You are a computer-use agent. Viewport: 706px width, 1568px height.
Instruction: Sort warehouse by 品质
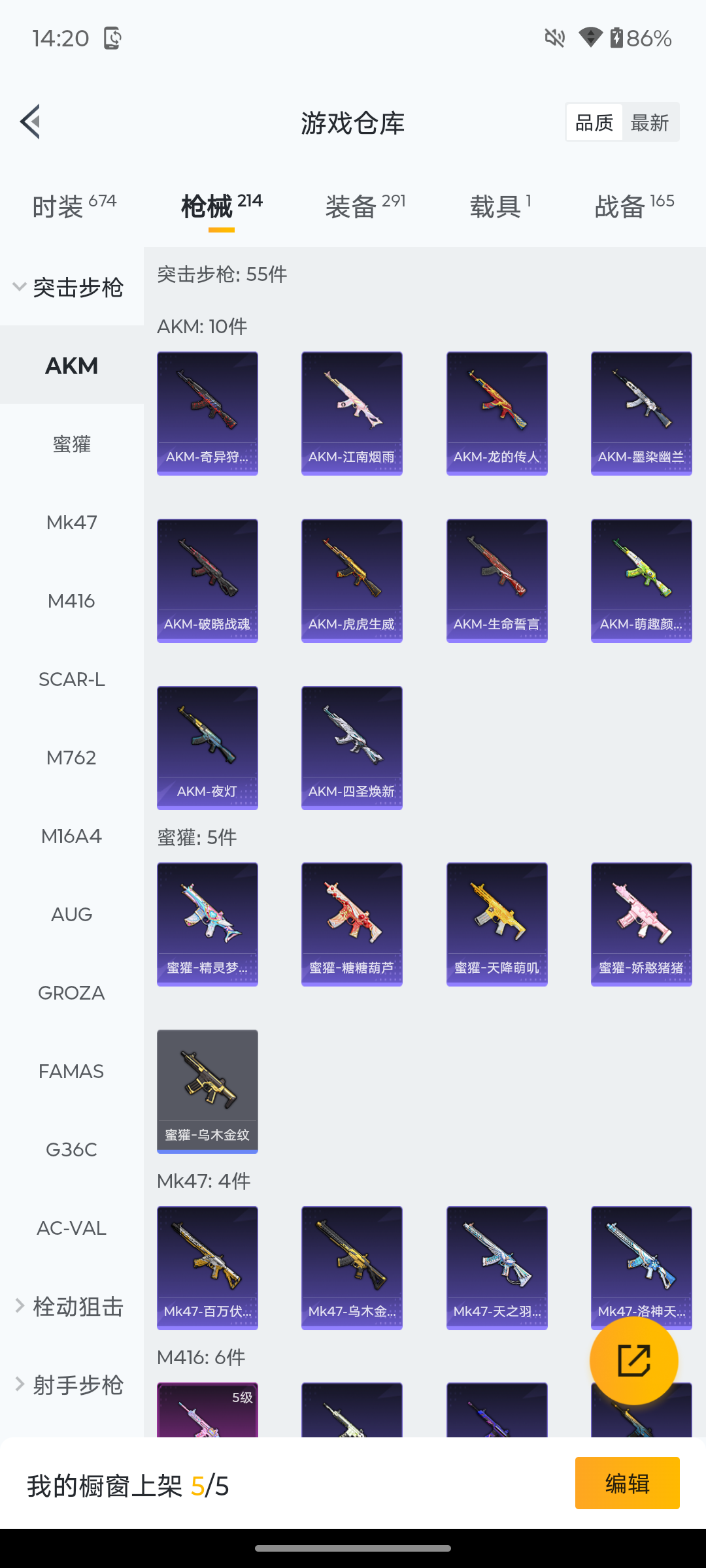click(x=594, y=122)
